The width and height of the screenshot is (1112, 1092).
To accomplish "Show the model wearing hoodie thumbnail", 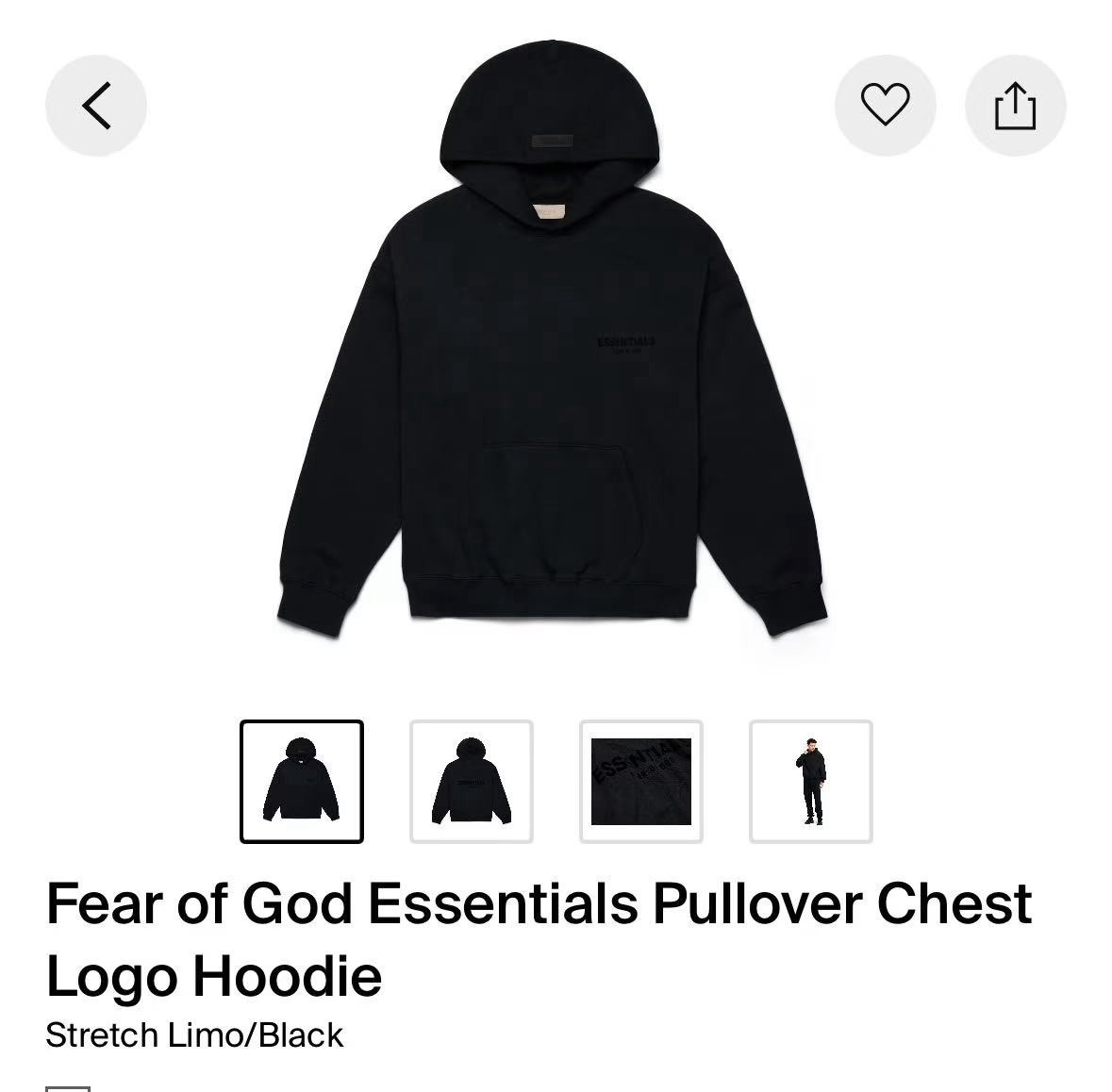I will (x=811, y=781).
